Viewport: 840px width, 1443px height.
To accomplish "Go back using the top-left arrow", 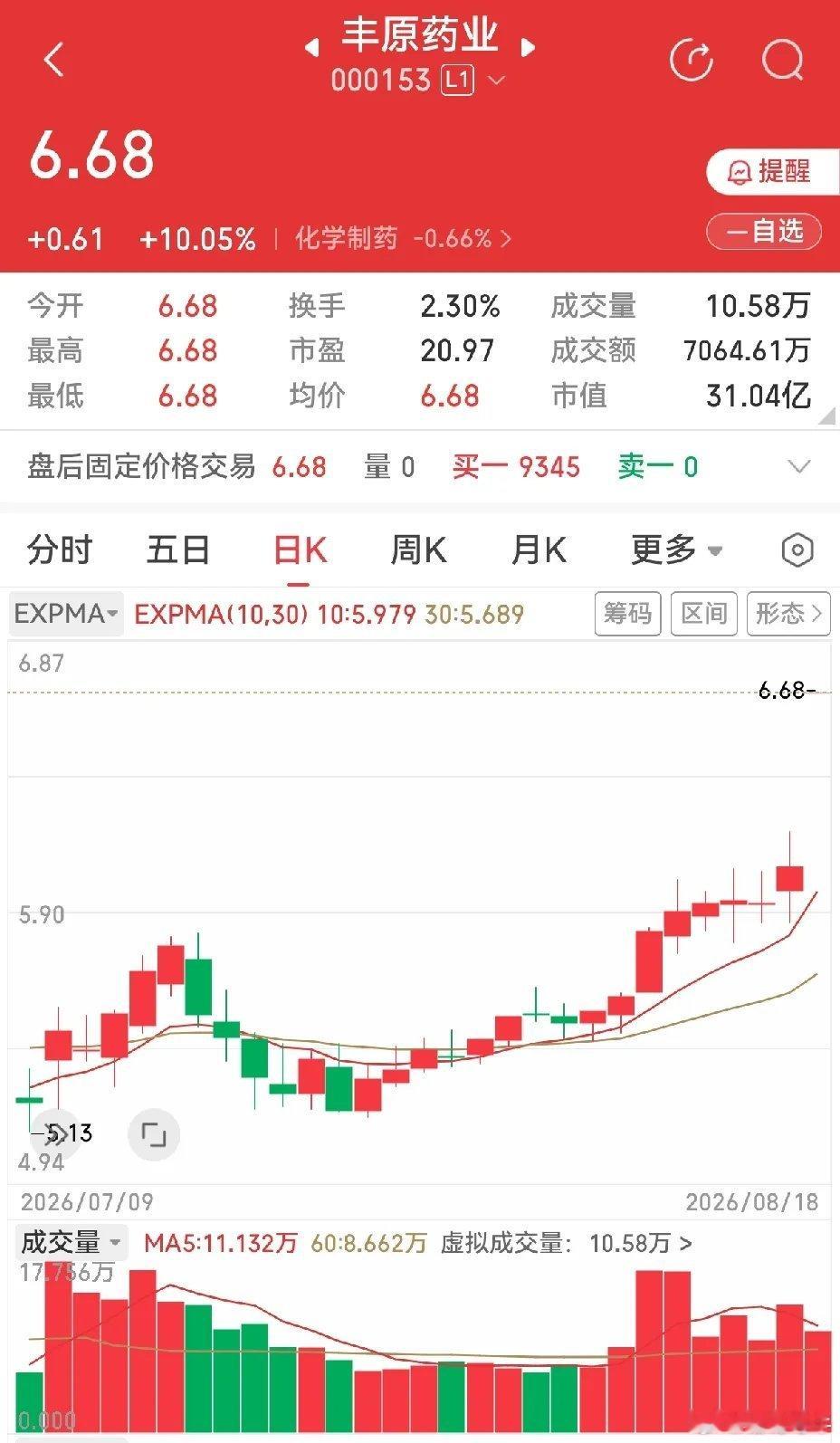I will pos(54,61).
